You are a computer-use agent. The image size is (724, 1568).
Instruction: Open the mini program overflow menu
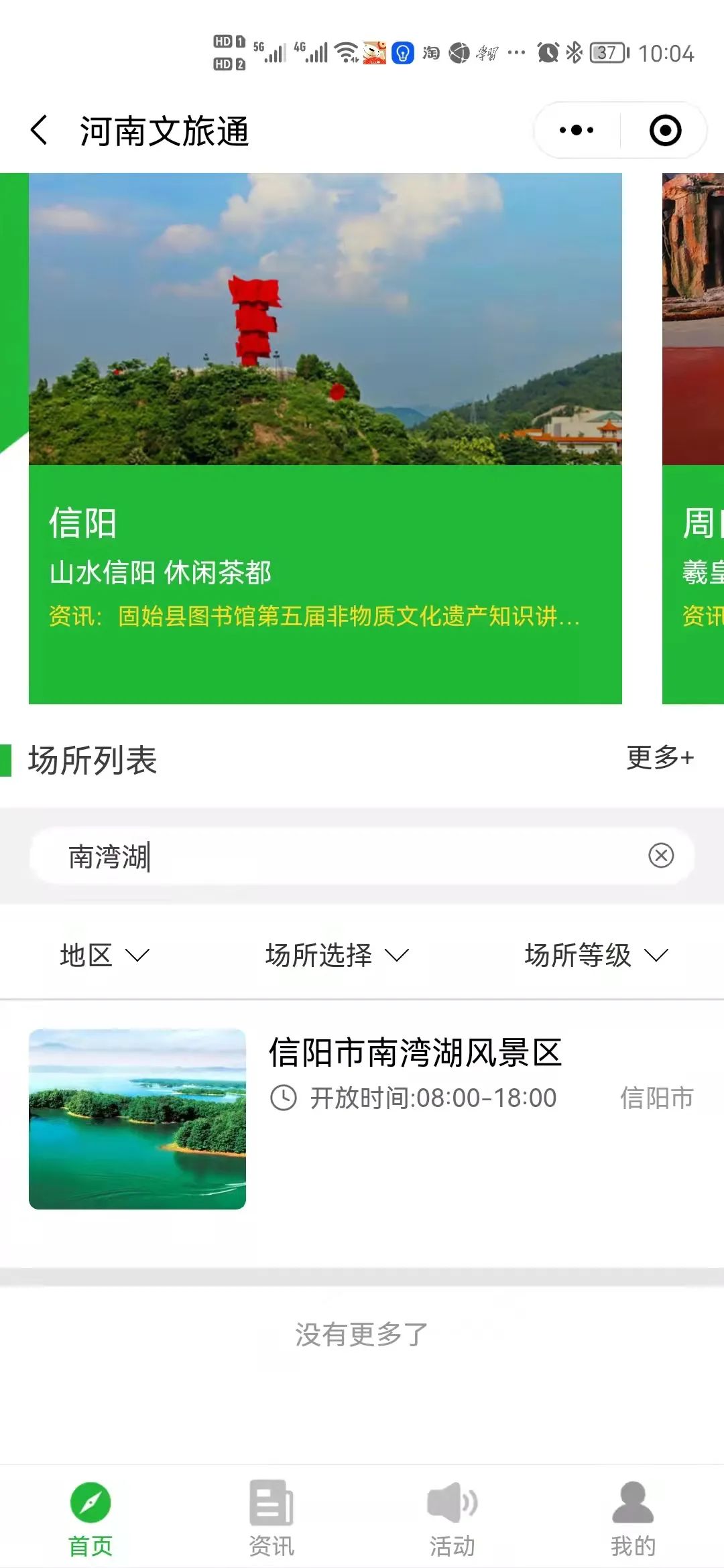[577, 130]
